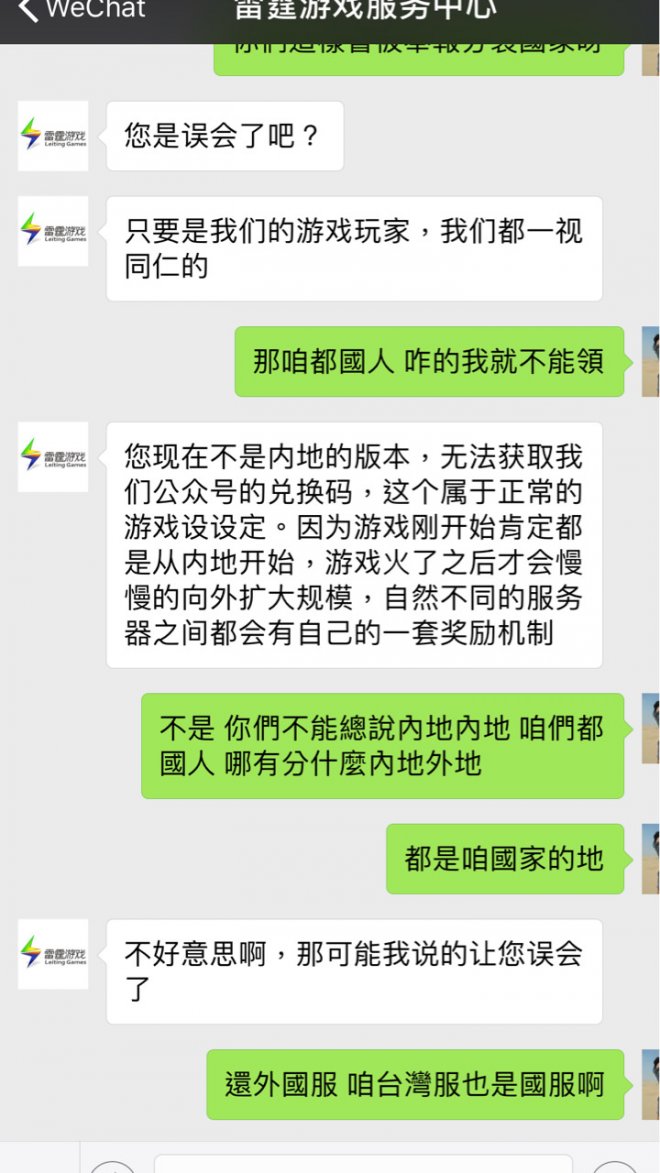Viewport: 660px width, 1173px height.
Task: Go back to the WeChat chat list
Action: [80, 11]
